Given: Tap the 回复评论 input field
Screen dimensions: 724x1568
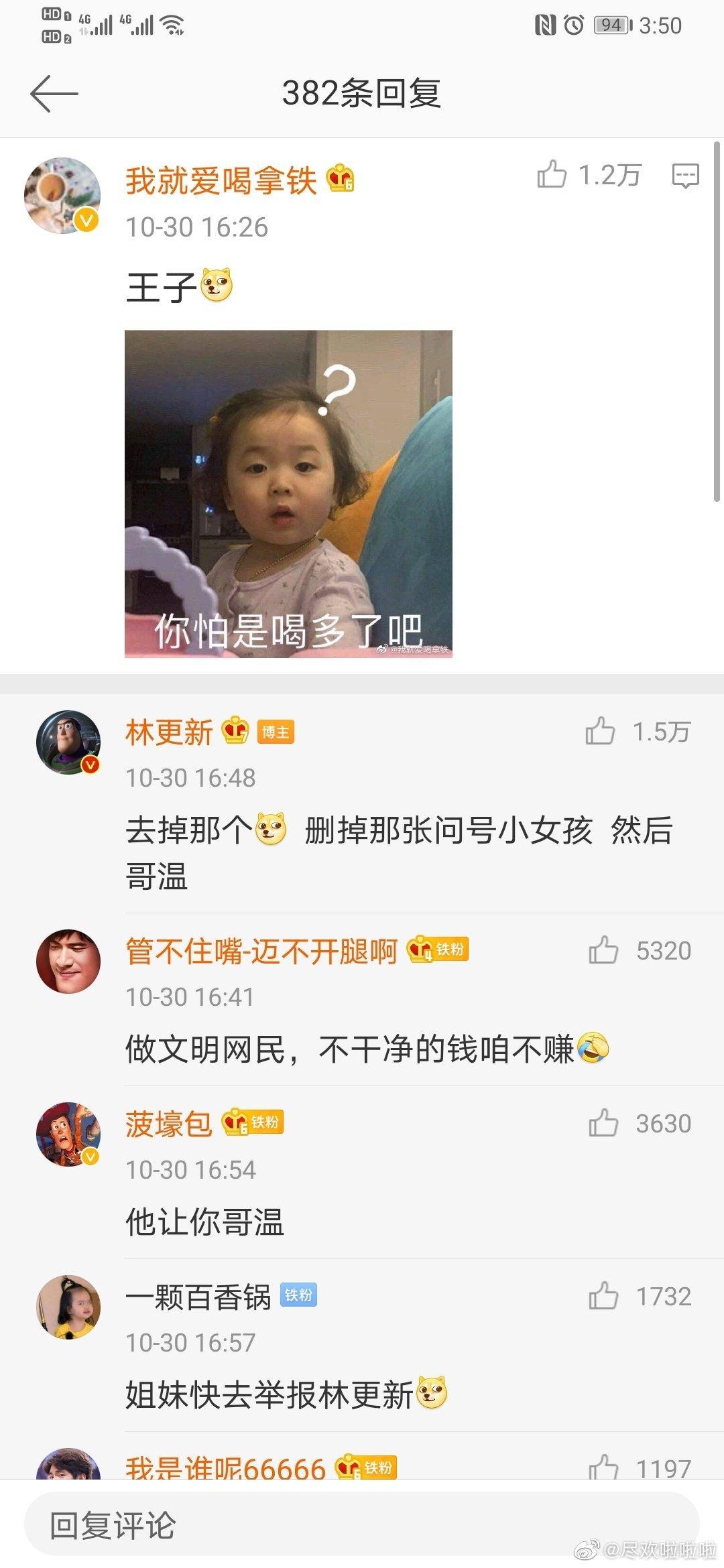Looking at the screenshot, I should click(362, 1525).
